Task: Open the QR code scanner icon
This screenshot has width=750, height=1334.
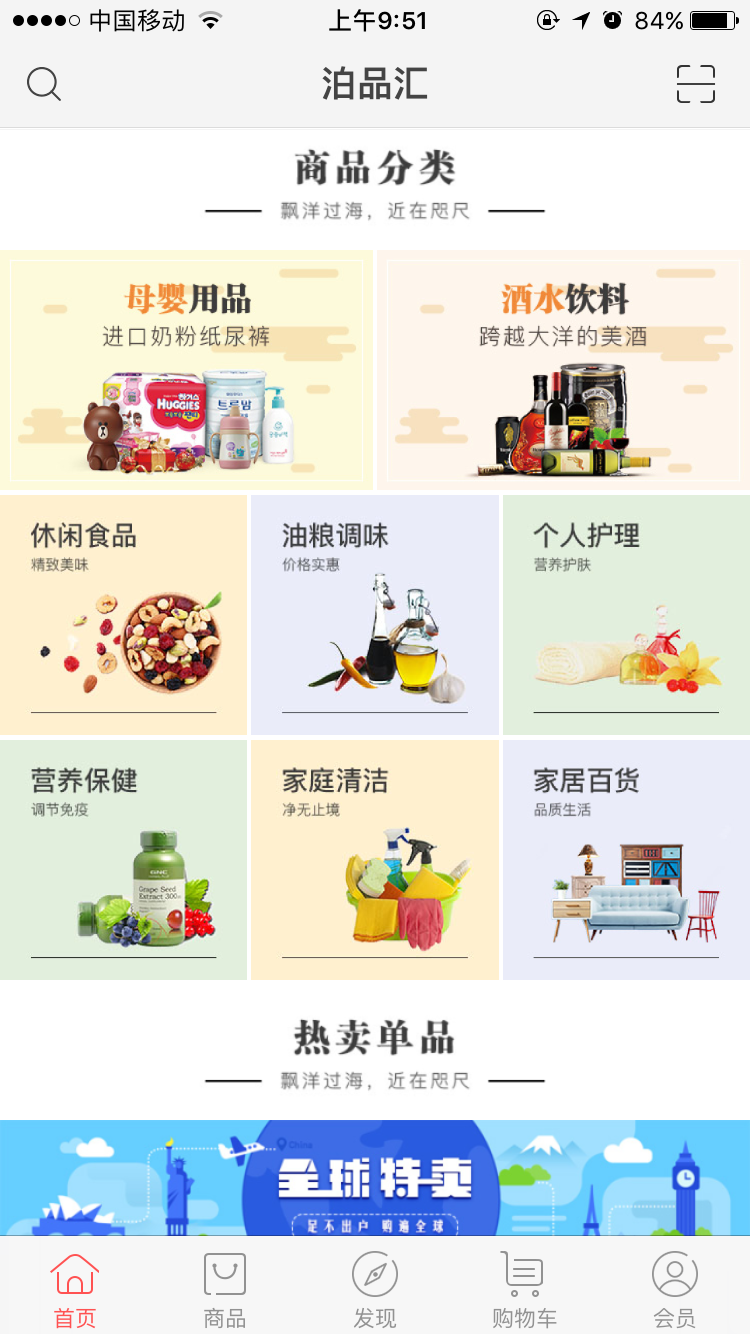Action: click(x=696, y=84)
